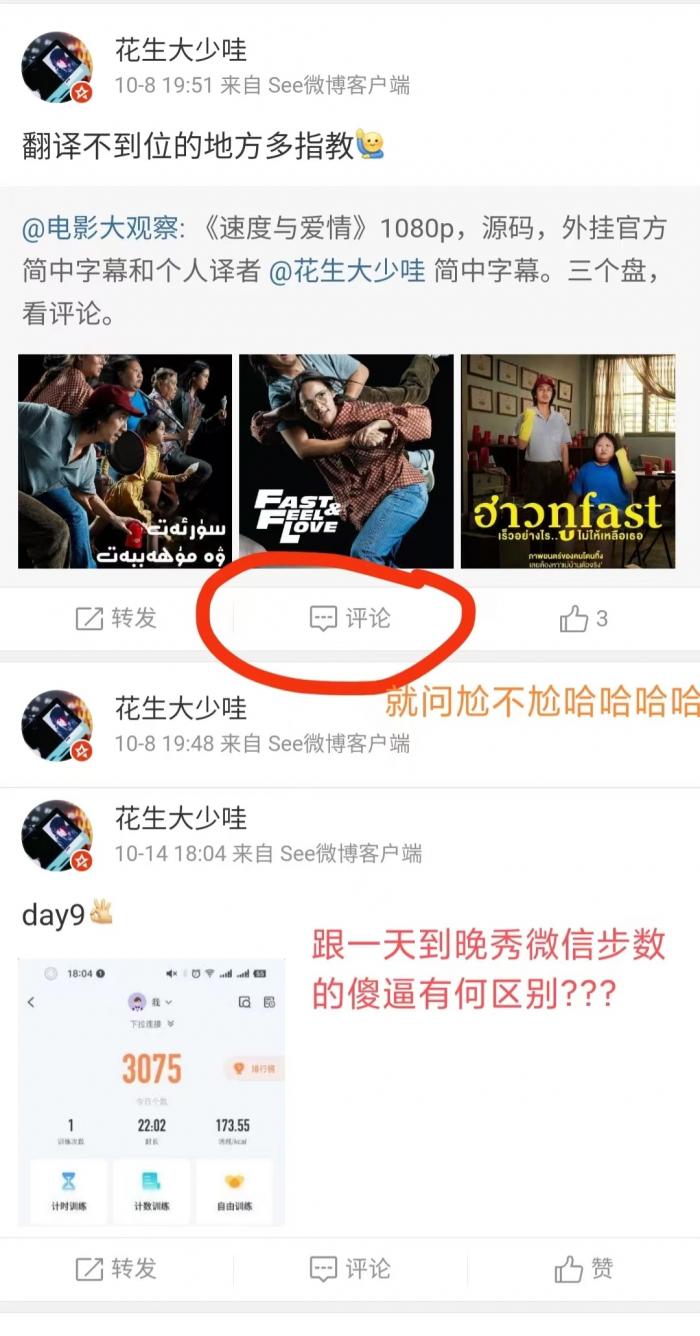View the Fast & Feel Love poster image
The width and height of the screenshot is (700, 1336).
pyautogui.click(x=346, y=462)
